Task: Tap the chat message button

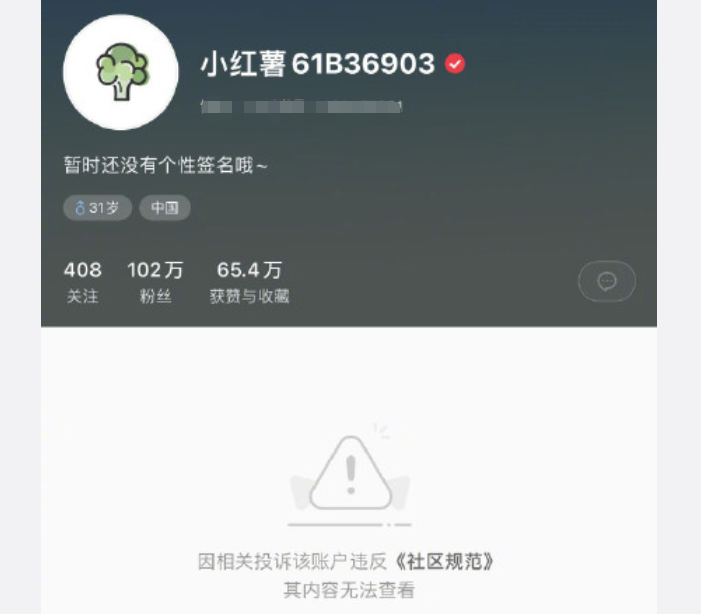Action: click(x=606, y=281)
